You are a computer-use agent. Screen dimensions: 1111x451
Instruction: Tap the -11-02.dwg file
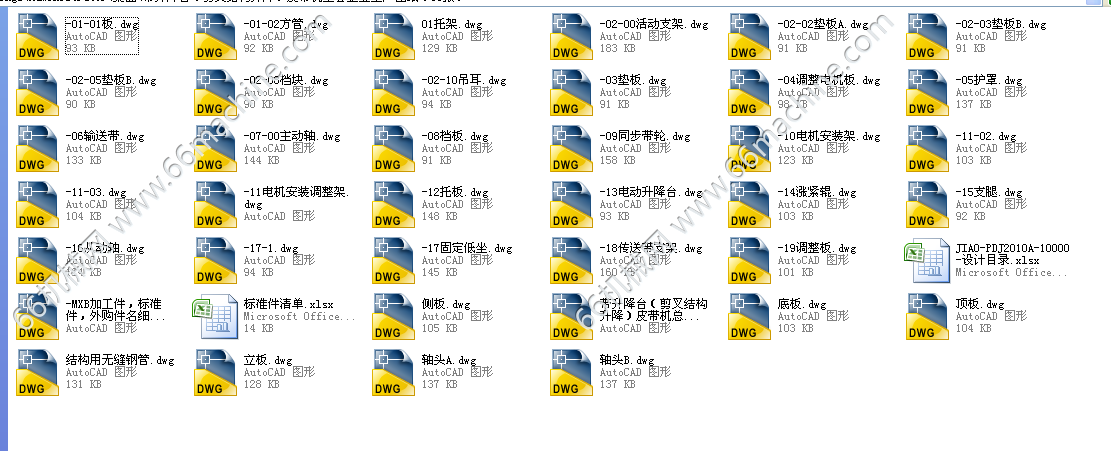pyautogui.click(x=929, y=149)
